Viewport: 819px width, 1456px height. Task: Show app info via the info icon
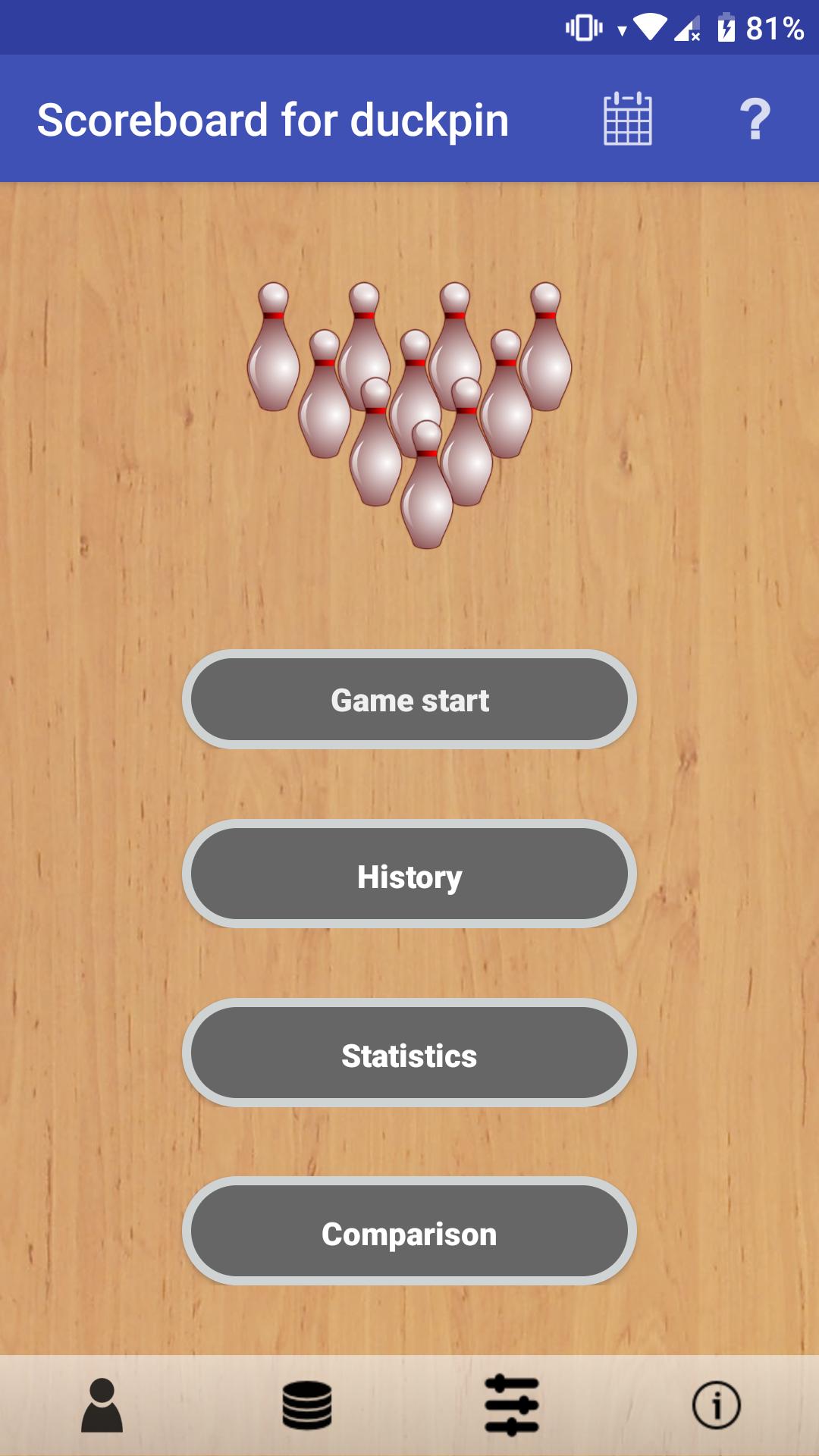click(x=717, y=1405)
